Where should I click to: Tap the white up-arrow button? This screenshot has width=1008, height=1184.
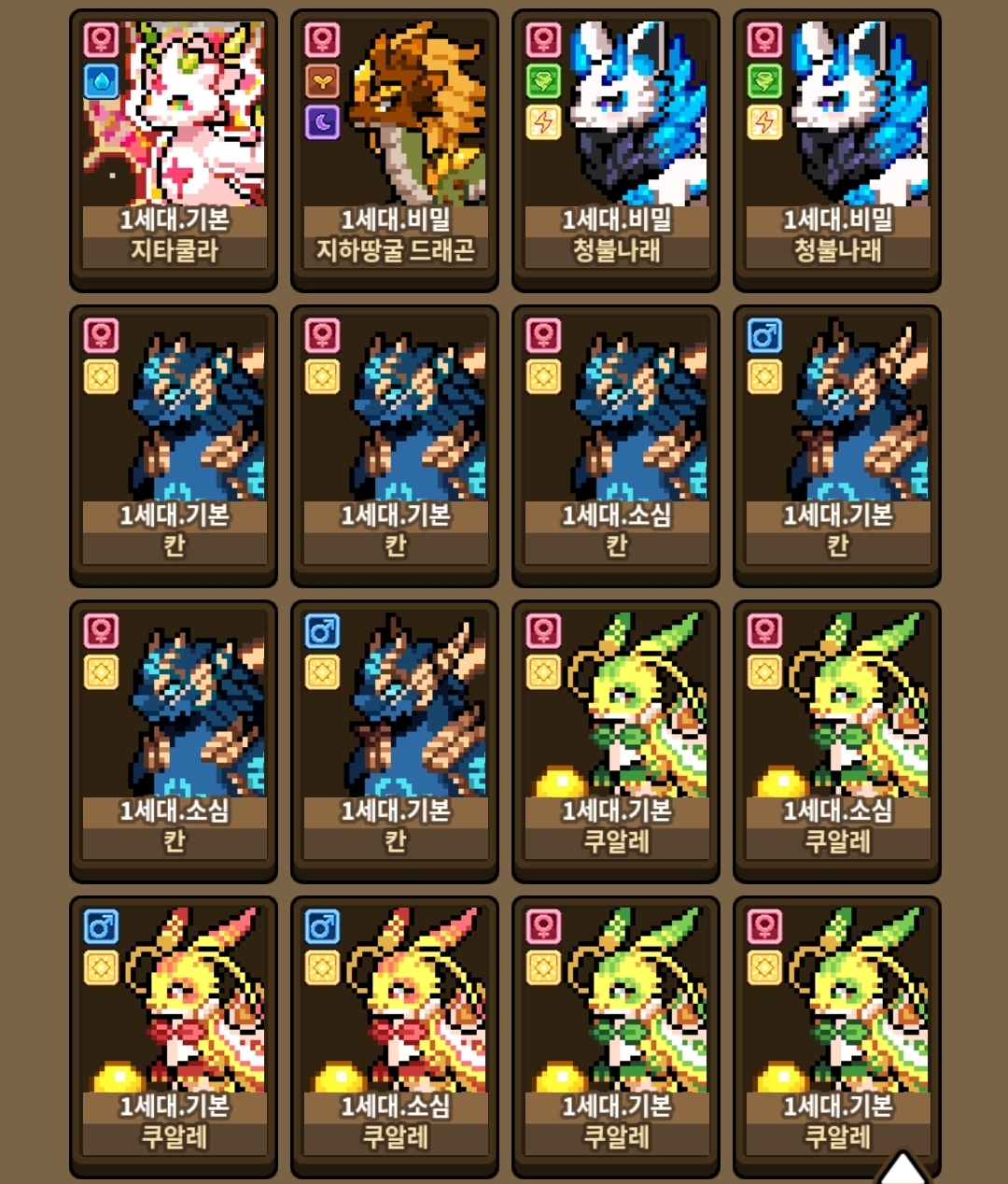click(903, 1169)
